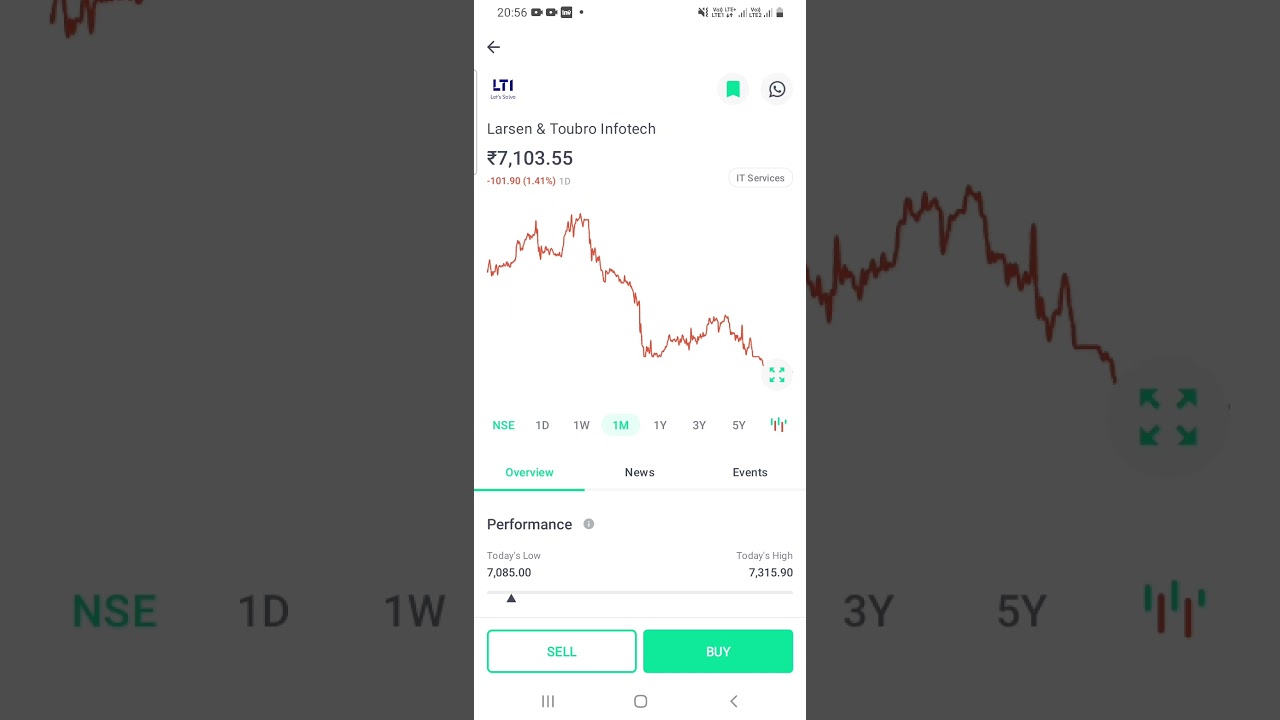Open the Overview tab
This screenshot has width=1280, height=720.
click(x=529, y=472)
